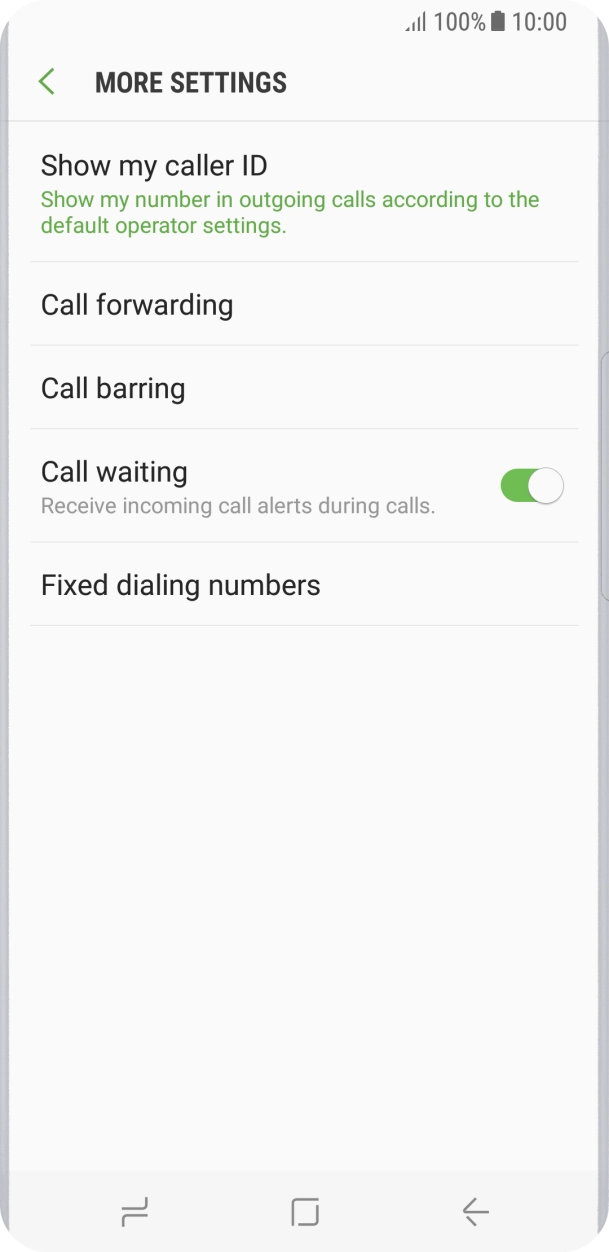The width and height of the screenshot is (609, 1252).
Task: Tap the system home button
Action: 305,1212
